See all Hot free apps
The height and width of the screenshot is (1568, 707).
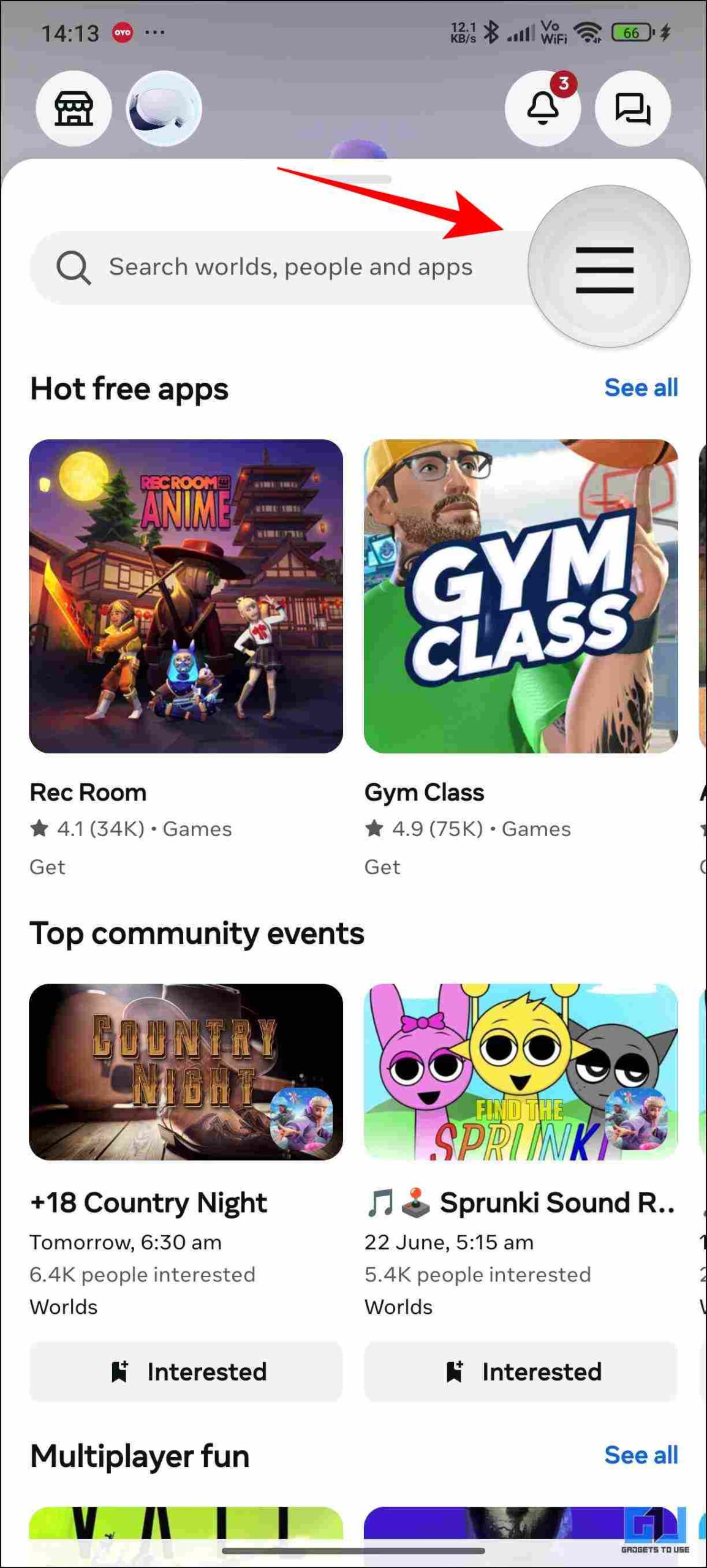pos(641,388)
